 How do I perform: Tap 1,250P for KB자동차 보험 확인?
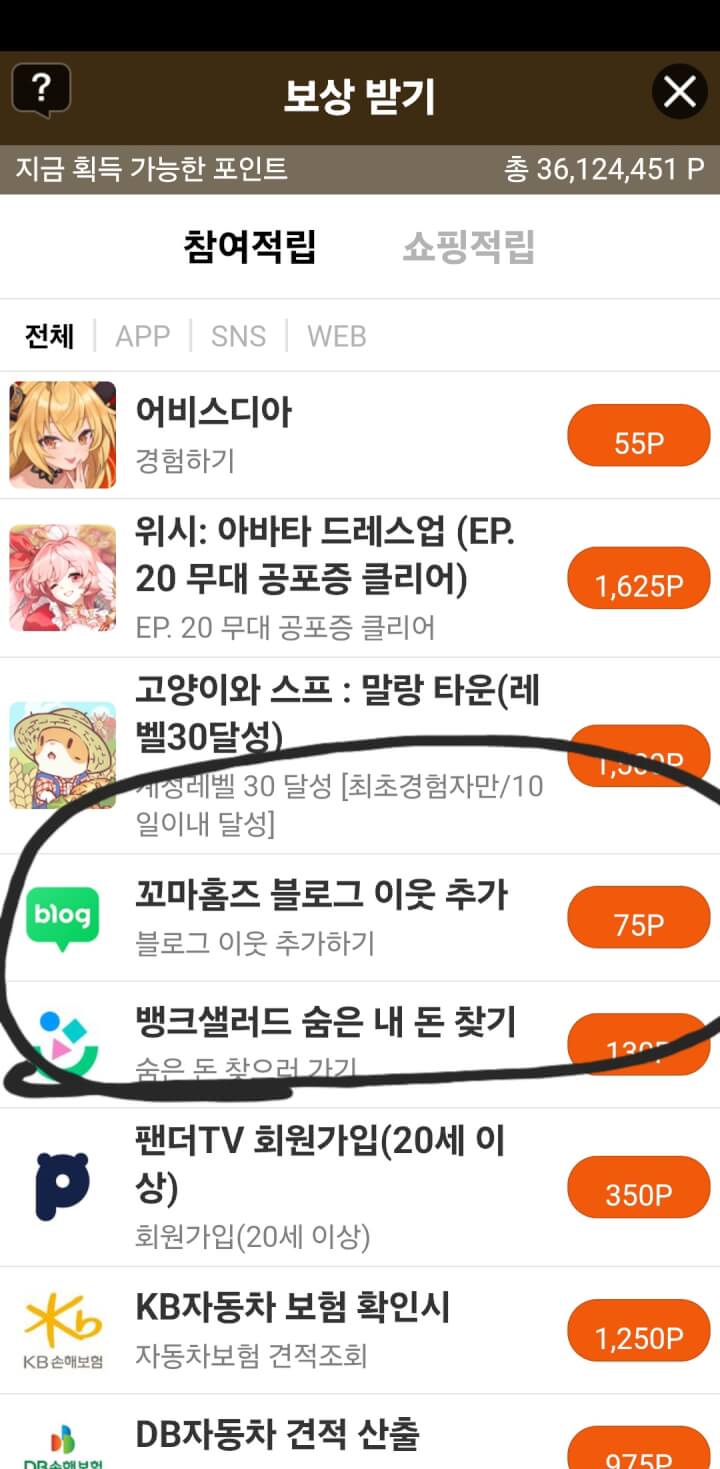638,1331
